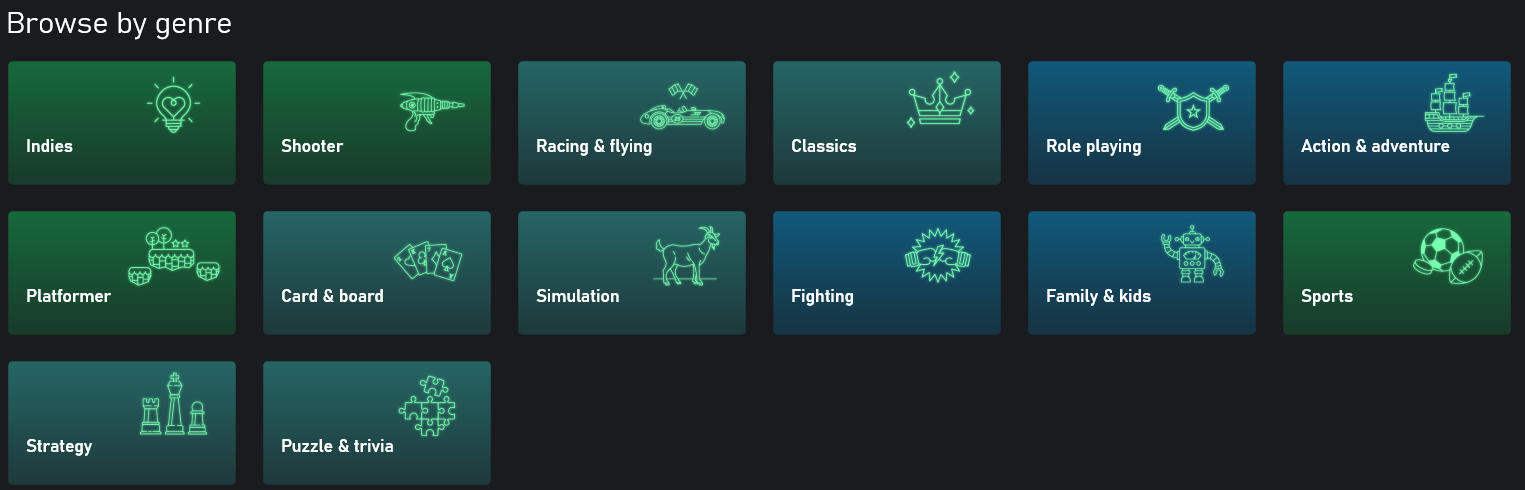Browse Role playing games
Viewport: 1525px width, 490px height.
pyautogui.click(x=1141, y=123)
